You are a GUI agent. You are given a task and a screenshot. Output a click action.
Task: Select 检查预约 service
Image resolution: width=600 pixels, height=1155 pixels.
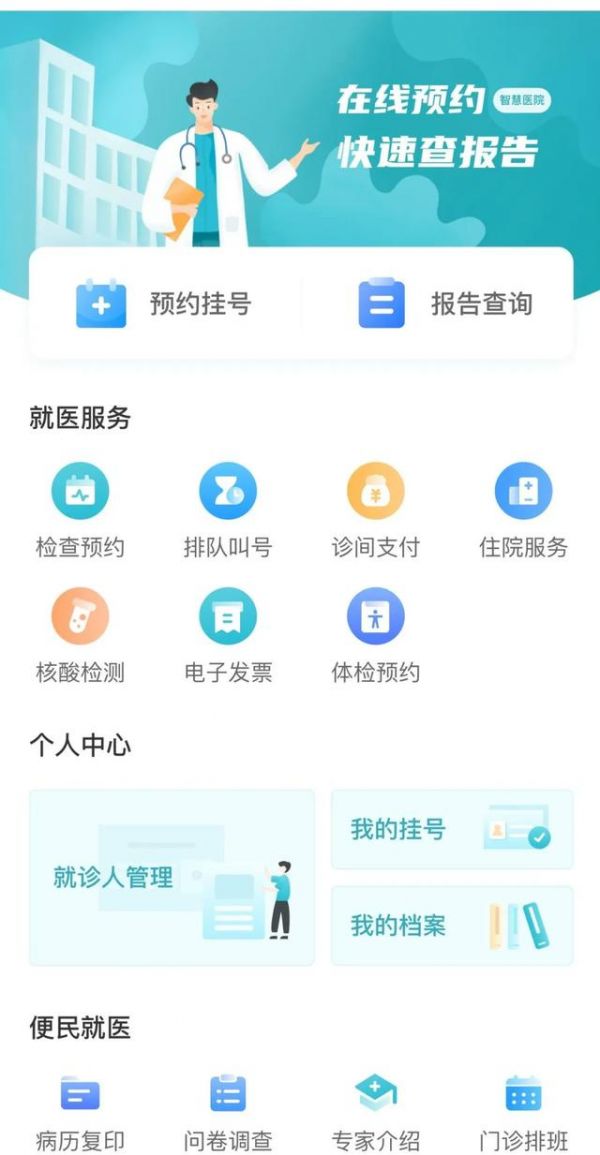(x=80, y=510)
